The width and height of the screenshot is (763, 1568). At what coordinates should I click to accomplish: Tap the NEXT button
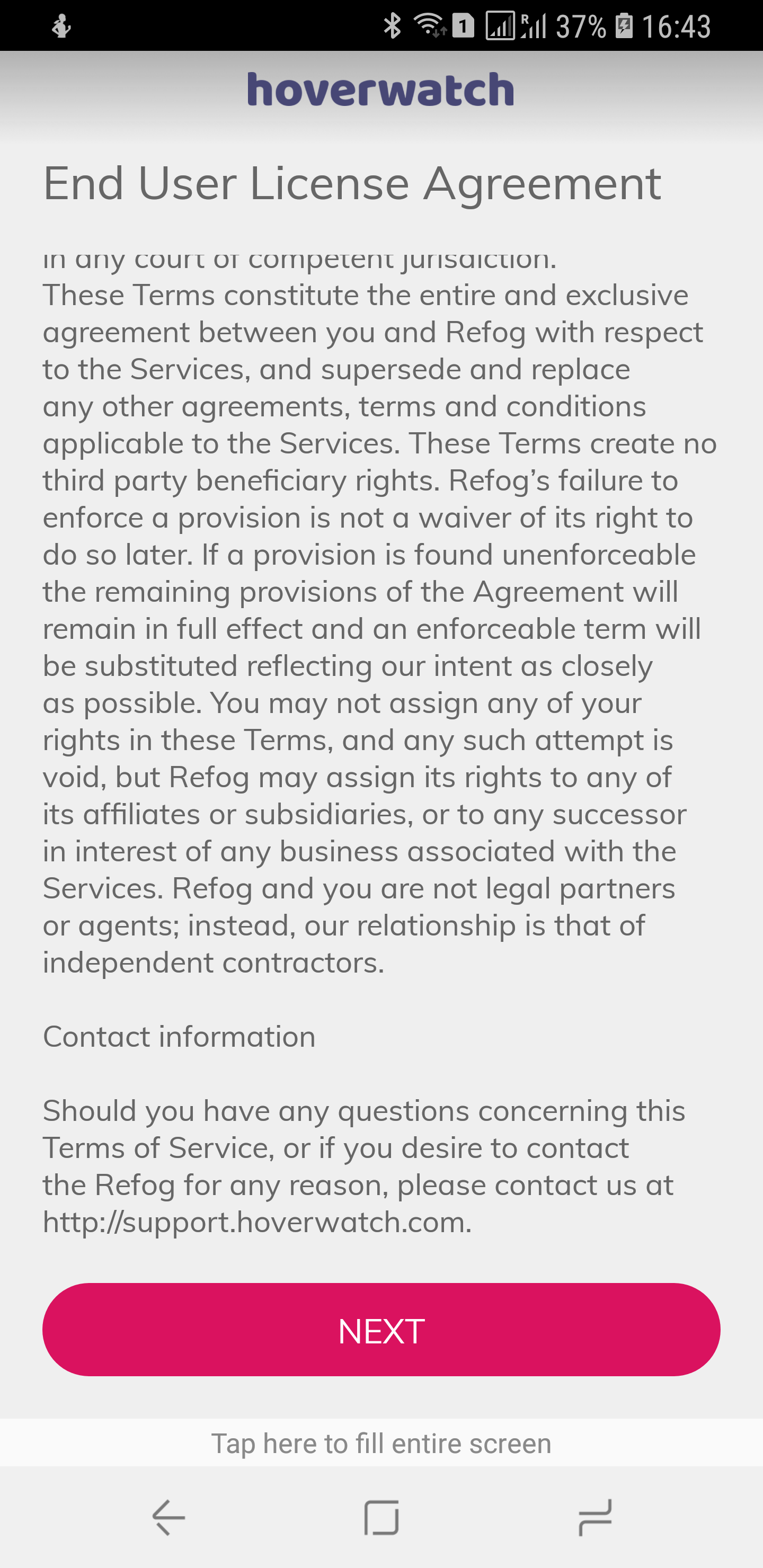381,1330
